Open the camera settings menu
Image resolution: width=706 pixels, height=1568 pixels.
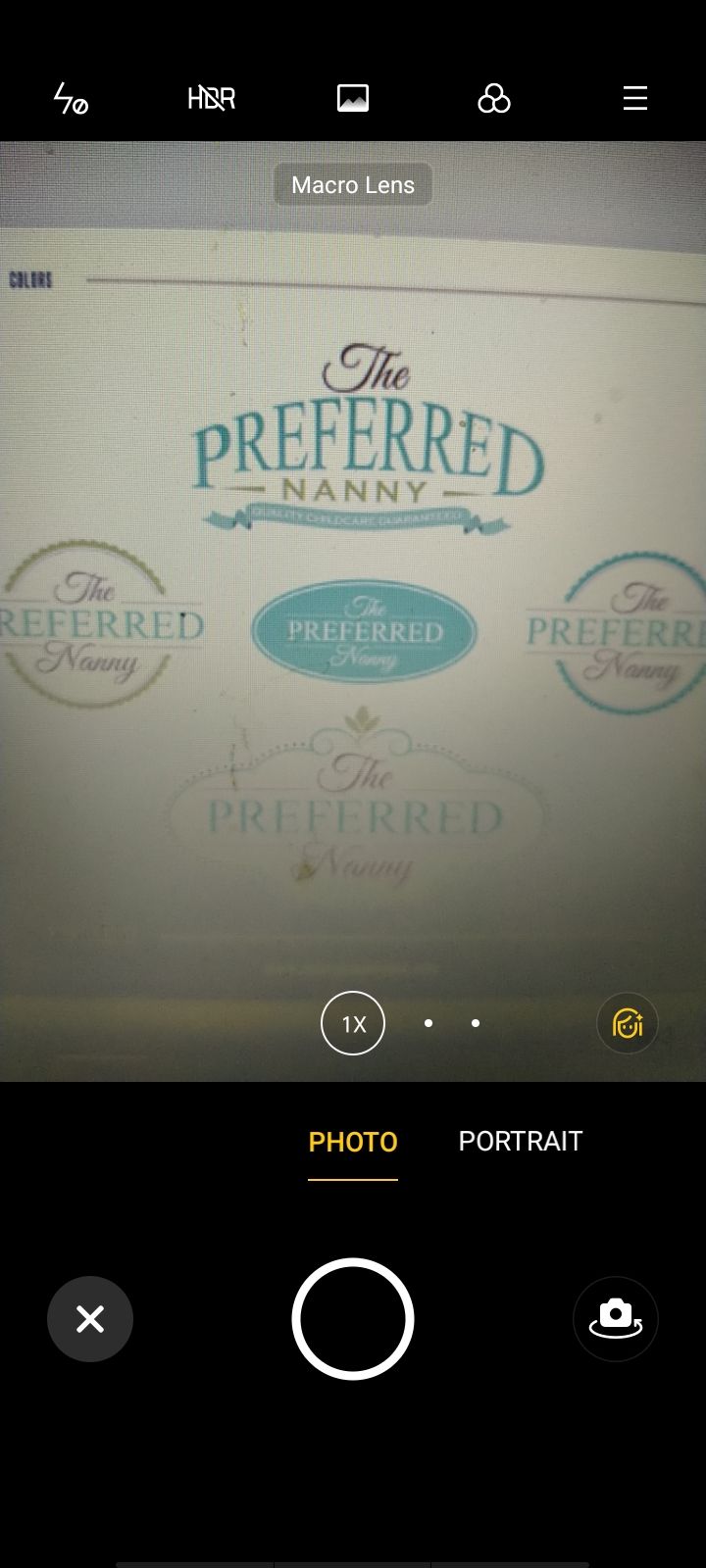coord(635,99)
